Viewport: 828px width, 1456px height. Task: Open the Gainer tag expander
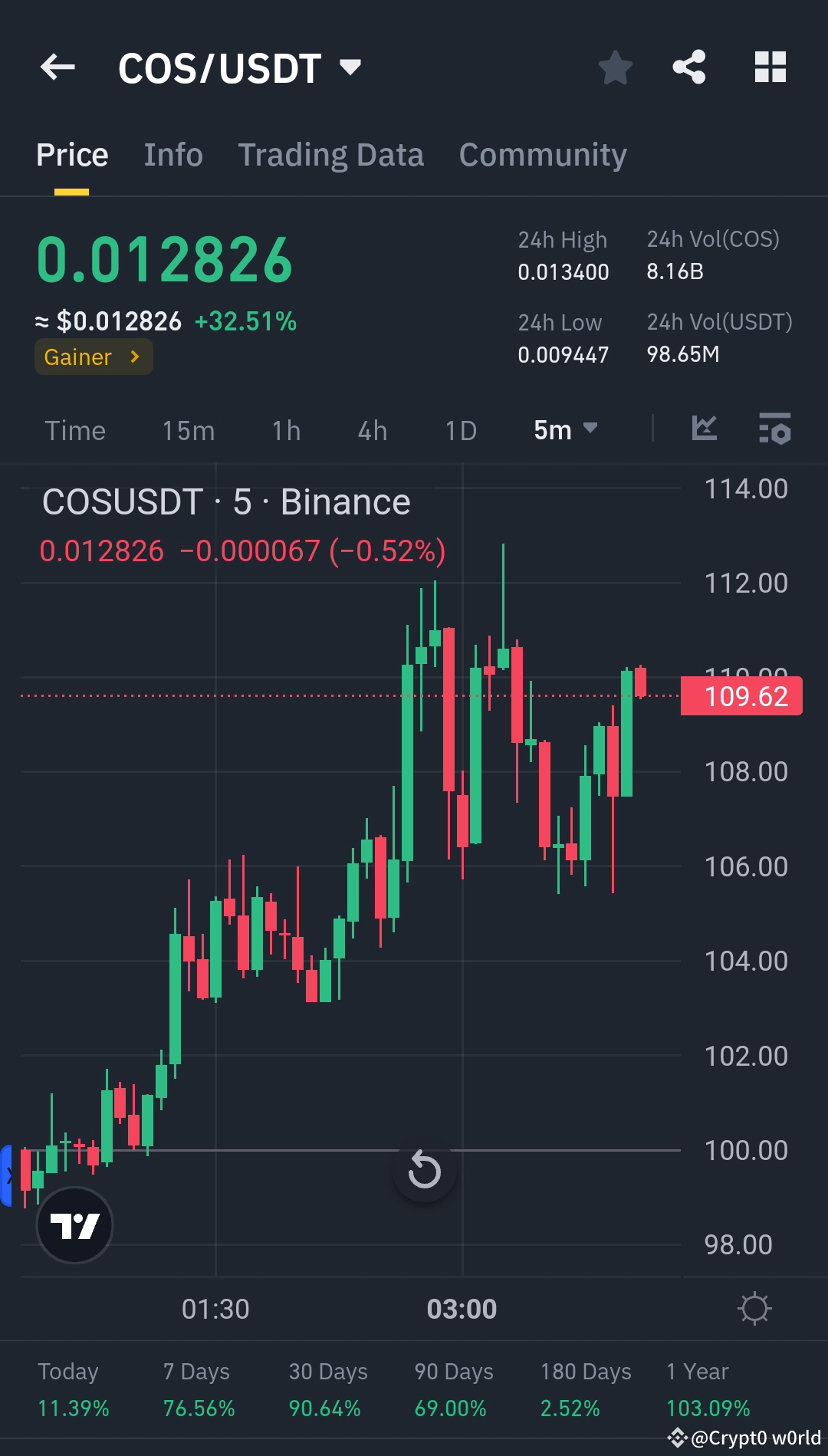coord(94,356)
